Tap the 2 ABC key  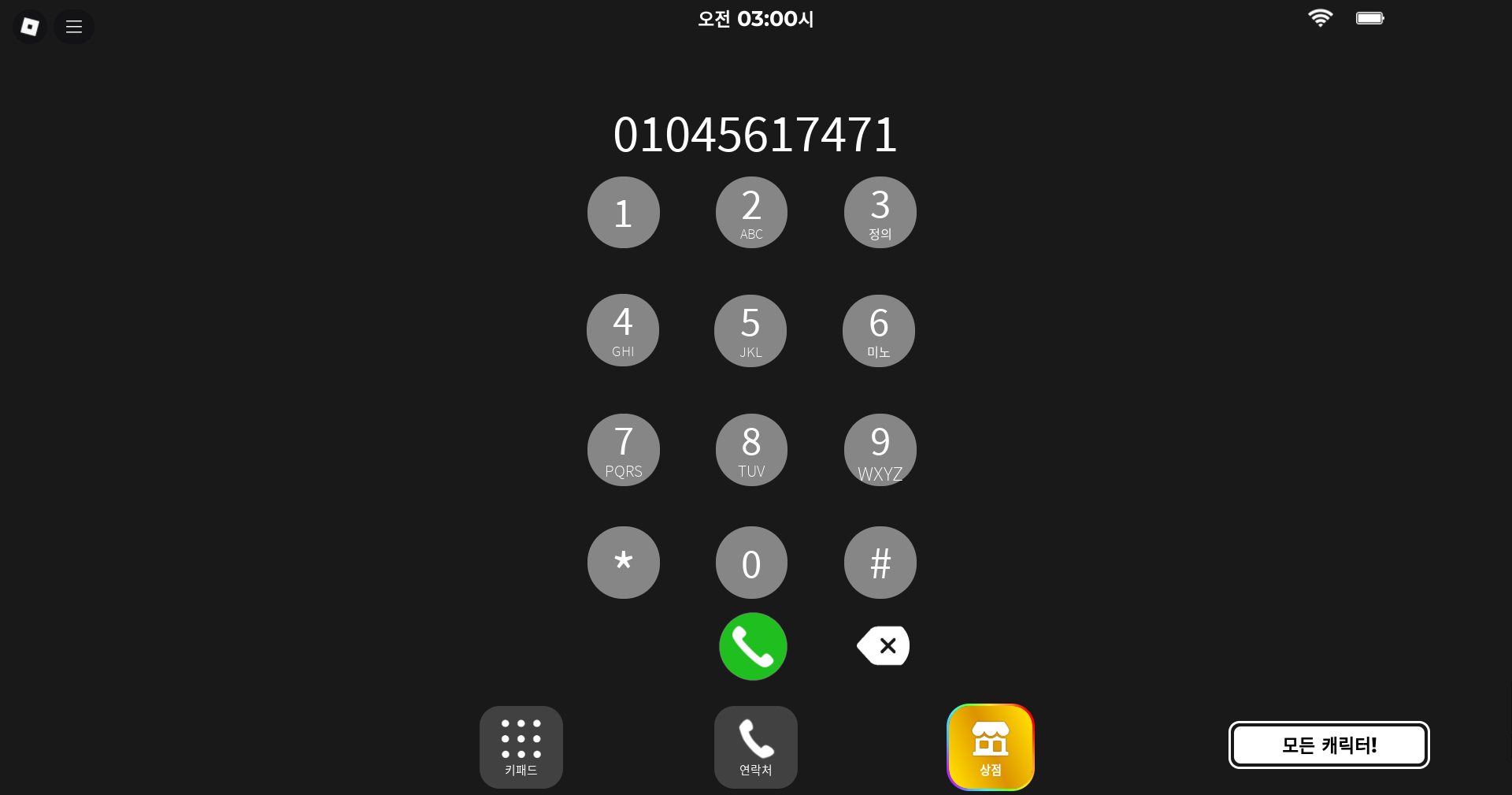[751, 213]
